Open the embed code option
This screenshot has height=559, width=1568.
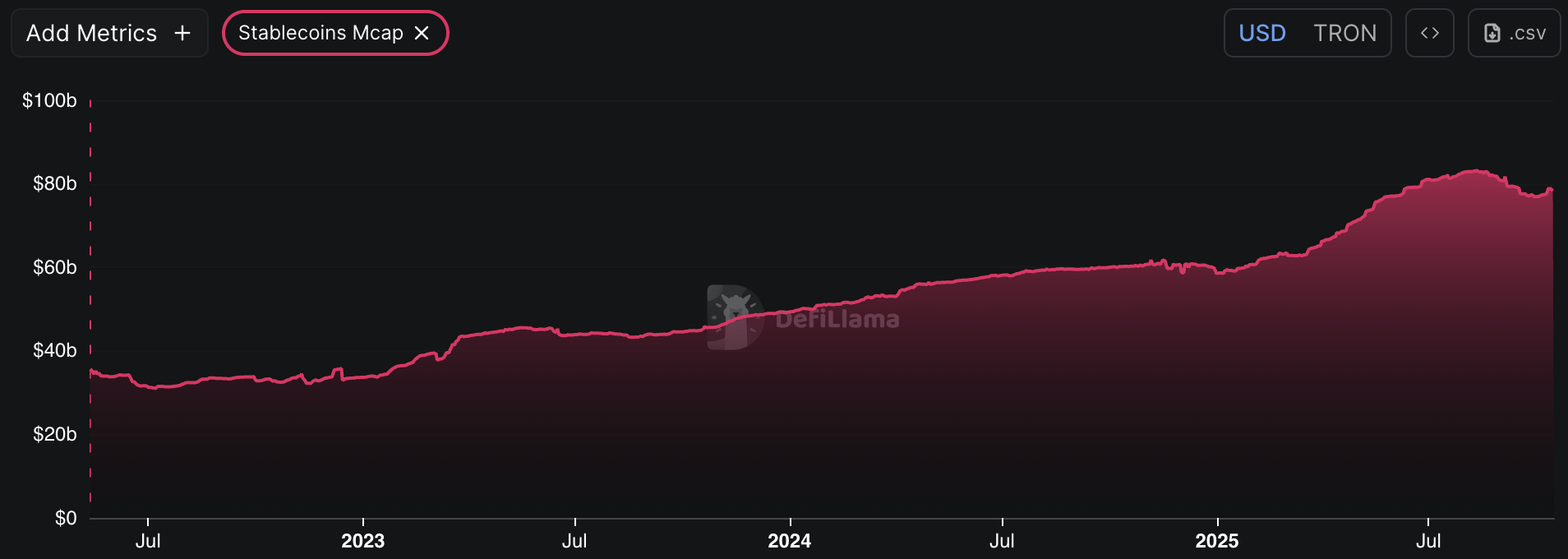[x=1429, y=33]
